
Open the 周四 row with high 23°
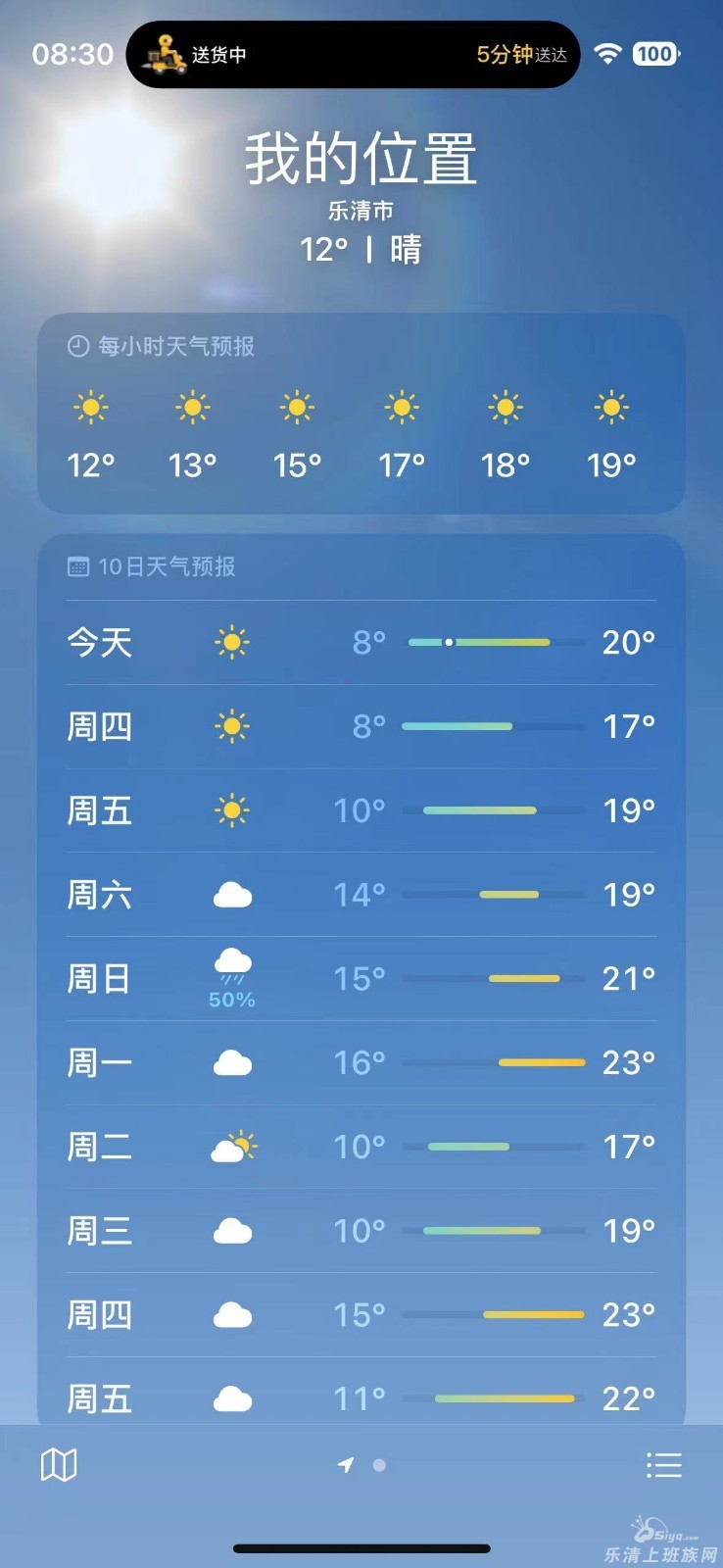(x=361, y=1315)
